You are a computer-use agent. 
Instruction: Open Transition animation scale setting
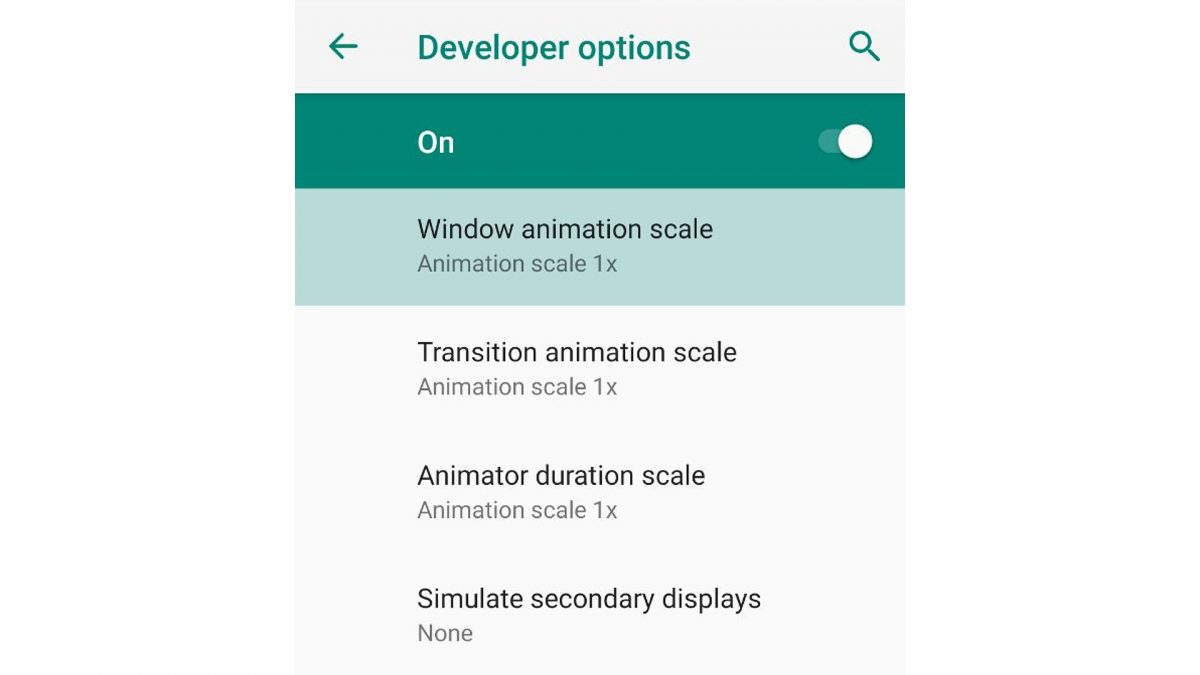click(576, 368)
